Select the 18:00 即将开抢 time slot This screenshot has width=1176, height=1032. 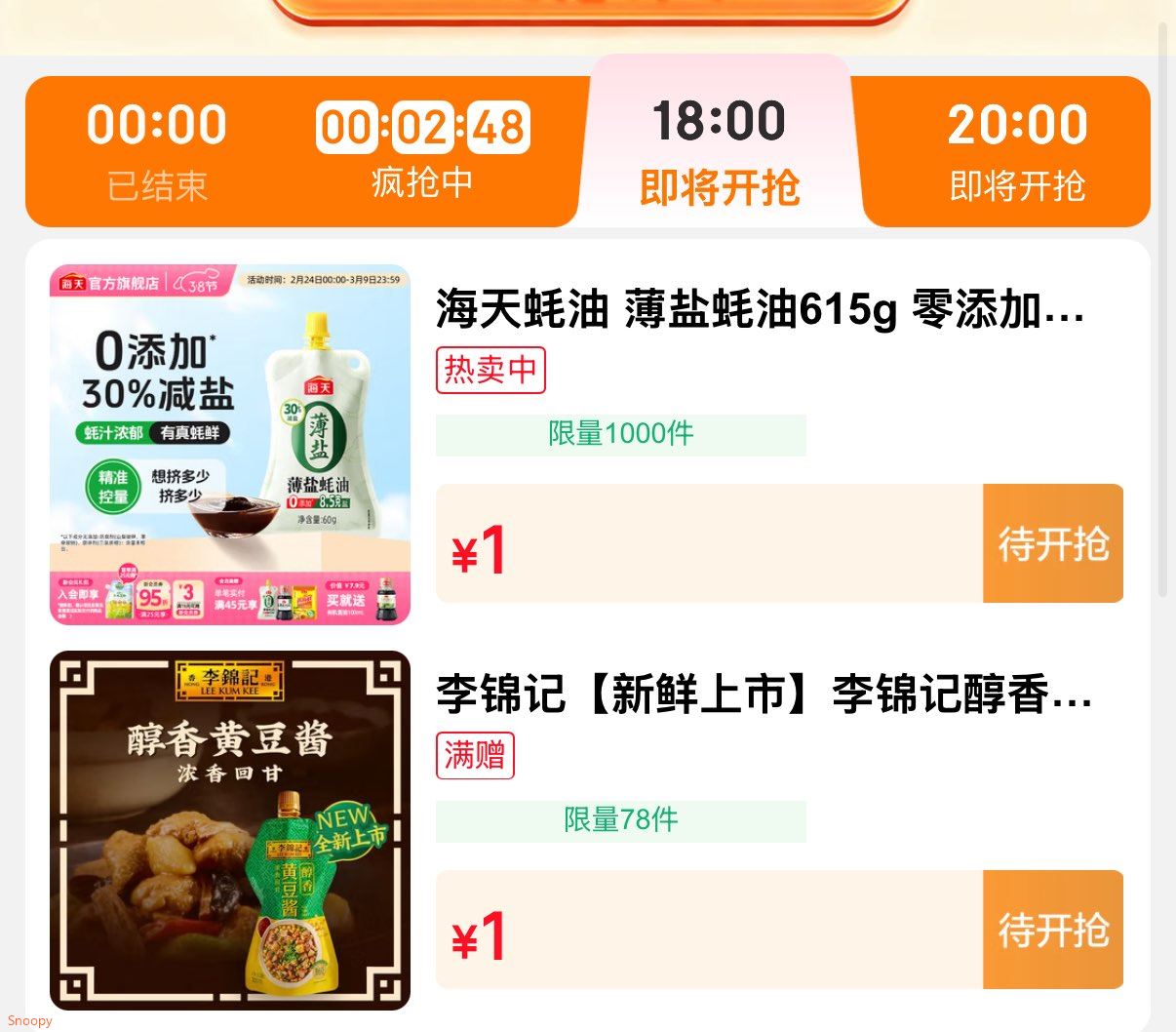(x=720, y=151)
